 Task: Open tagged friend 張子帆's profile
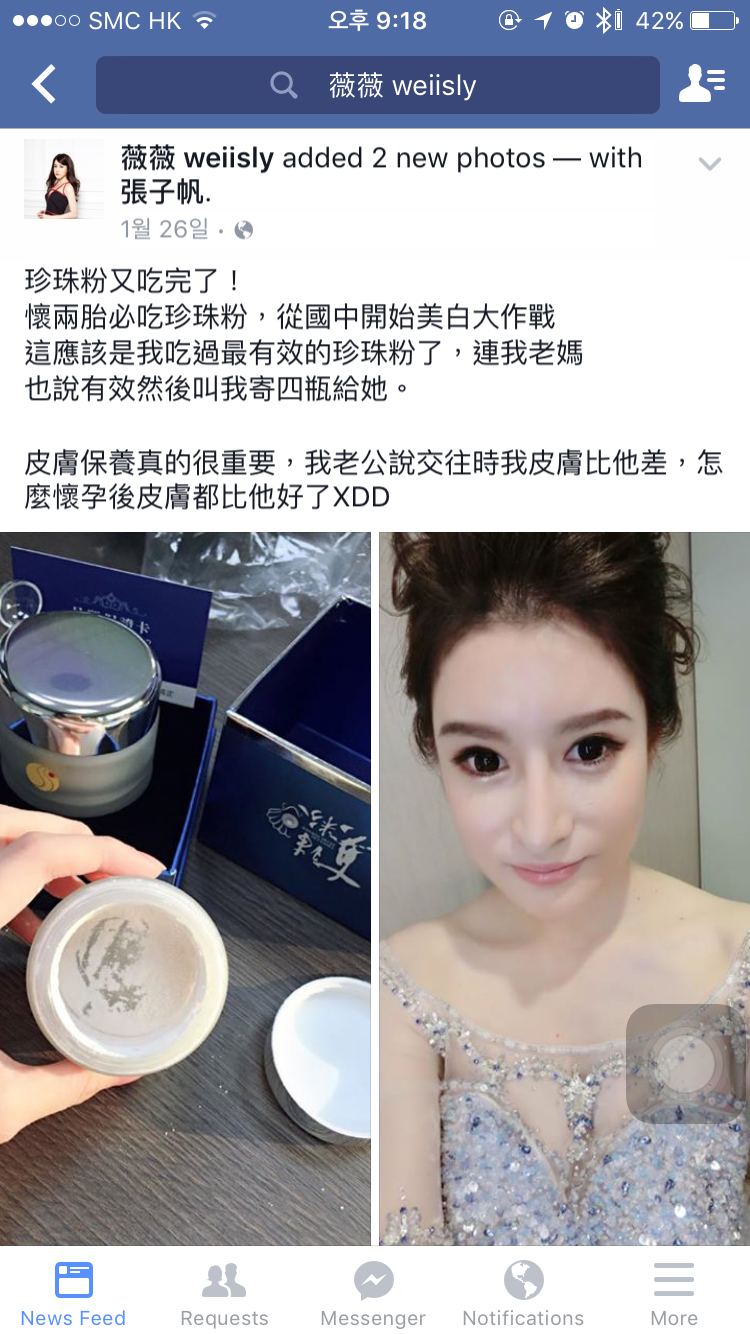click(163, 191)
